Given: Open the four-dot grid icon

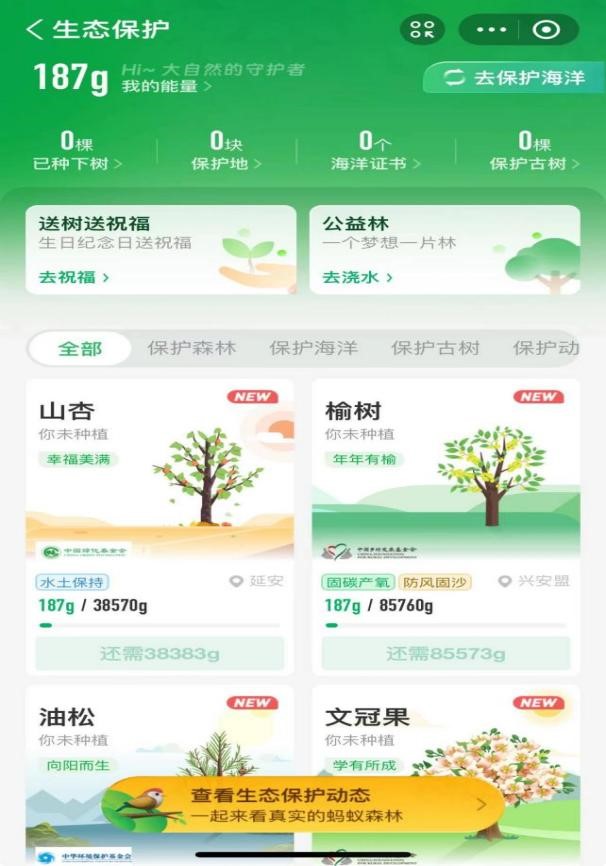Looking at the screenshot, I should click(422, 29).
